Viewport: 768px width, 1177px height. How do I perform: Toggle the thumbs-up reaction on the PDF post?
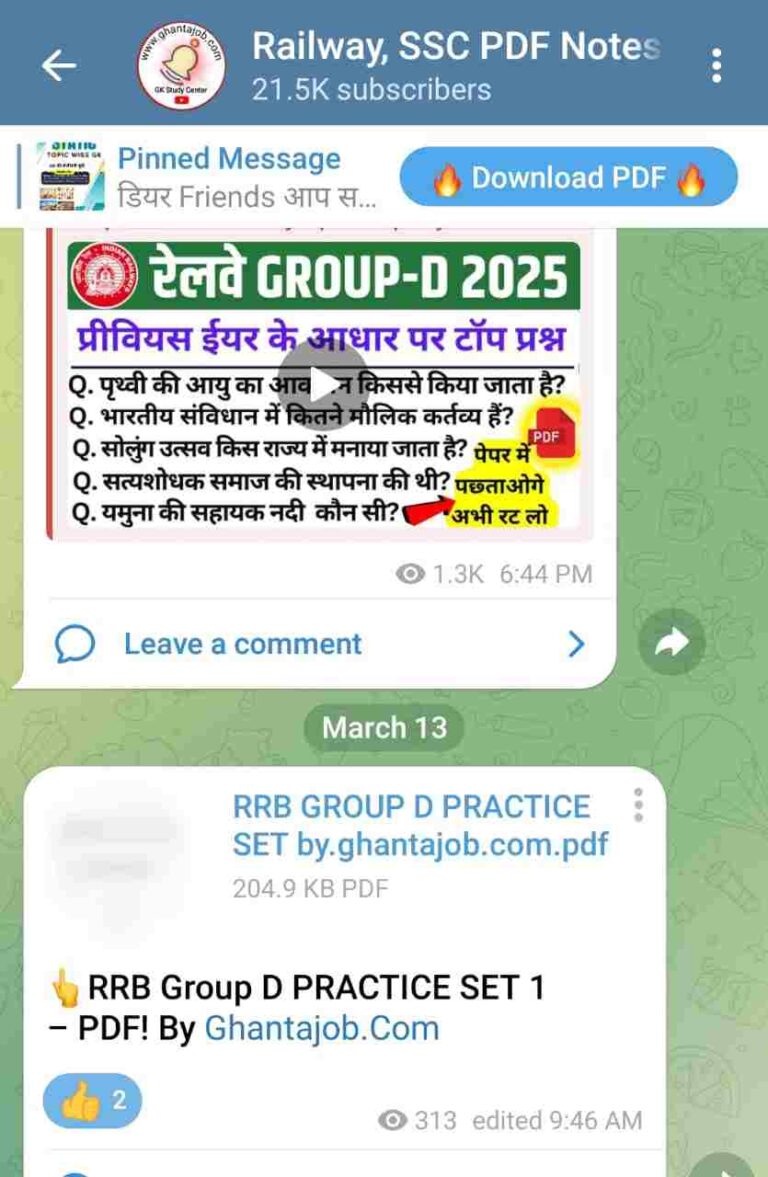click(x=93, y=1098)
